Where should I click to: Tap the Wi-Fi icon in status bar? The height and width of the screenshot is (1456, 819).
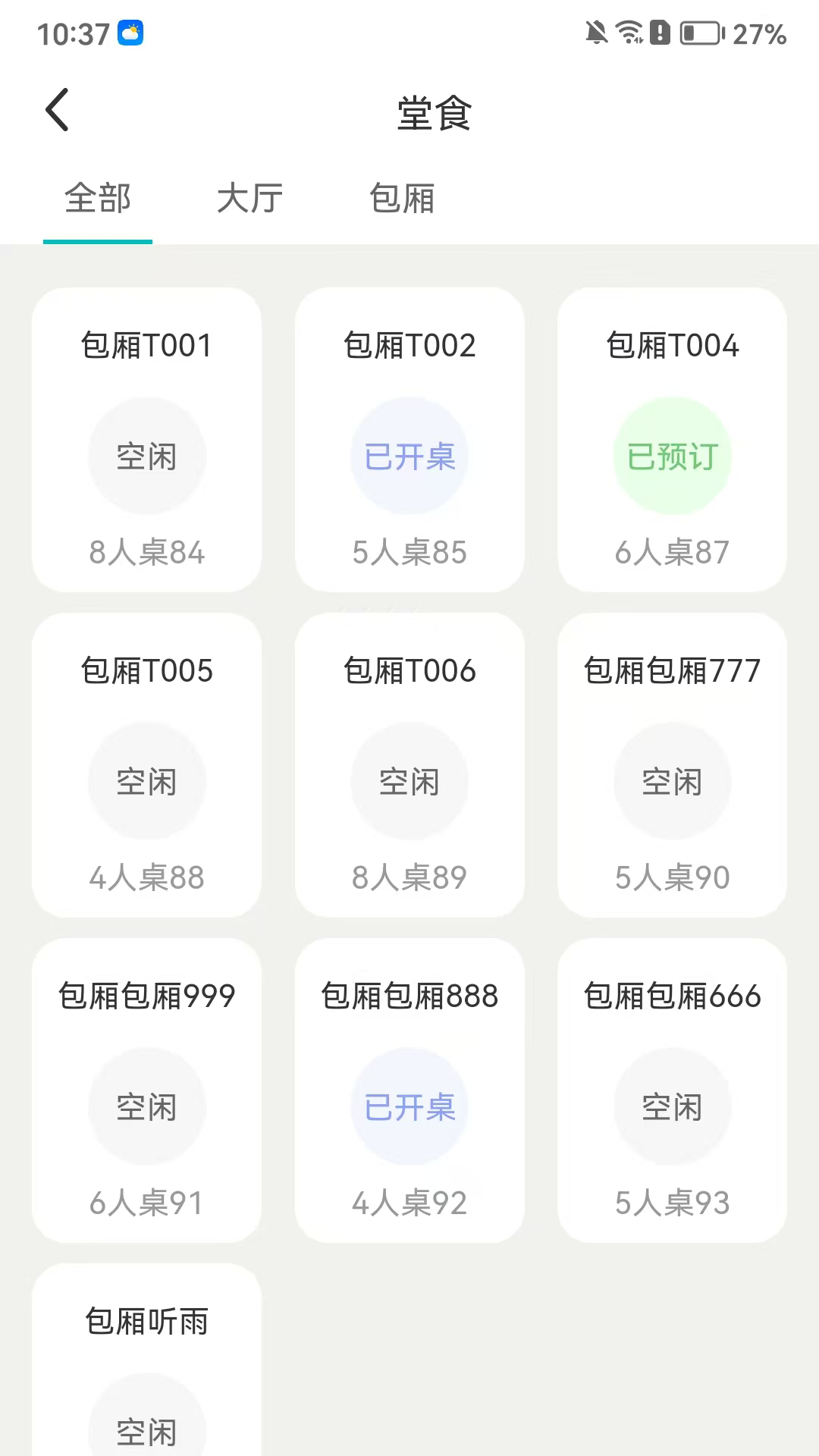pos(629,33)
